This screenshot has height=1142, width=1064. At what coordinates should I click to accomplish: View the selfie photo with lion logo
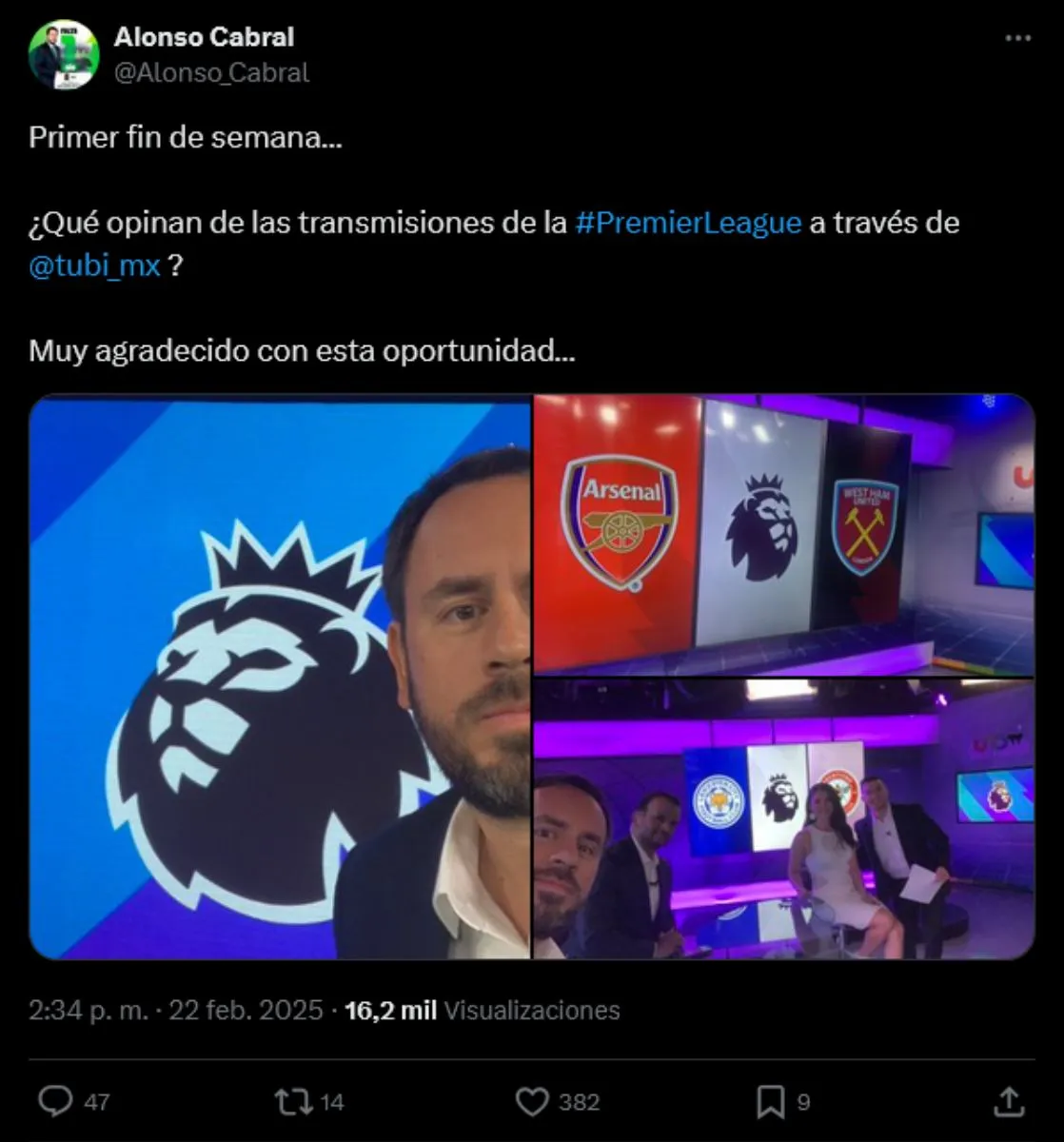tap(280, 677)
